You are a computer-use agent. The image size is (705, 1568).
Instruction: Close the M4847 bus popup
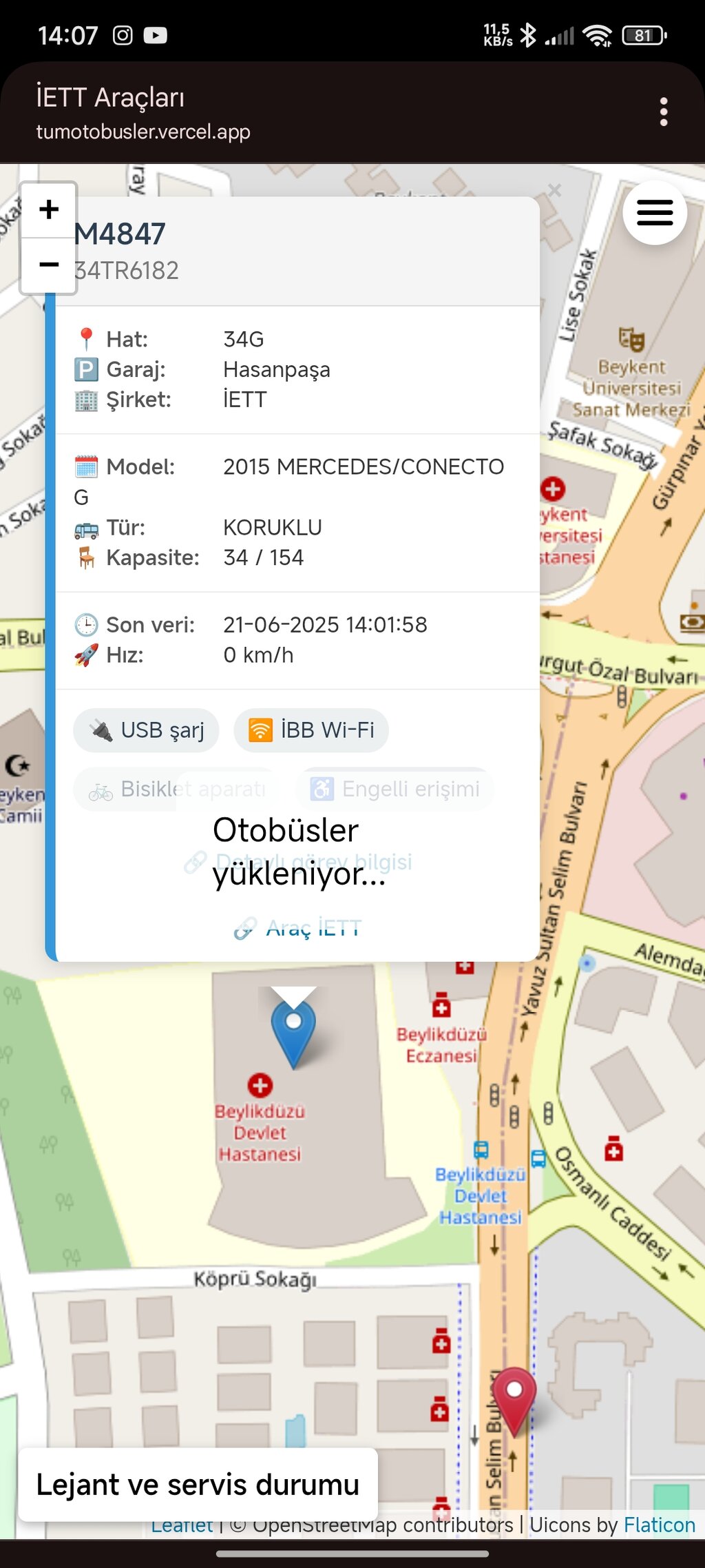pyautogui.click(x=554, y=190)
